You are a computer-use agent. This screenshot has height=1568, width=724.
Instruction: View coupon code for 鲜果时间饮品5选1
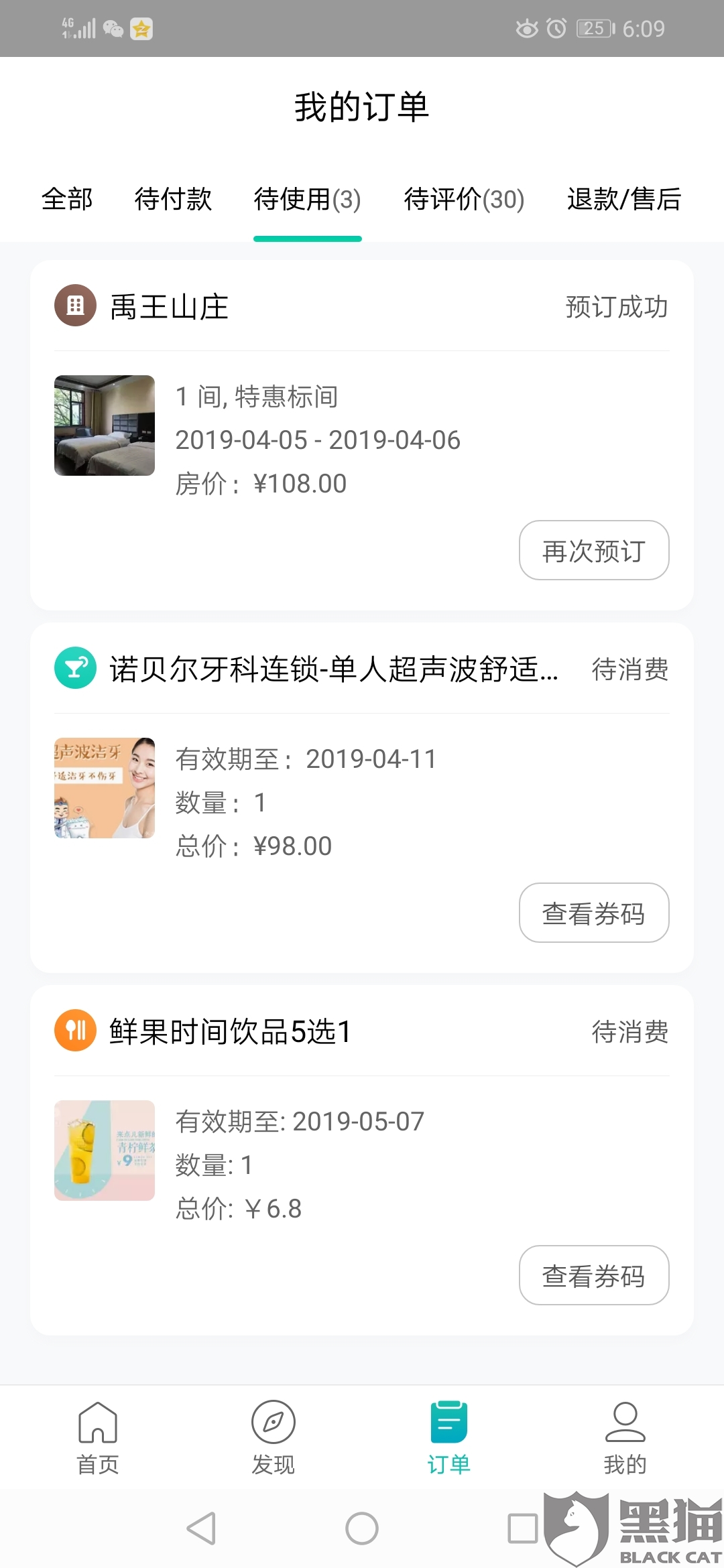point(594,1275)
